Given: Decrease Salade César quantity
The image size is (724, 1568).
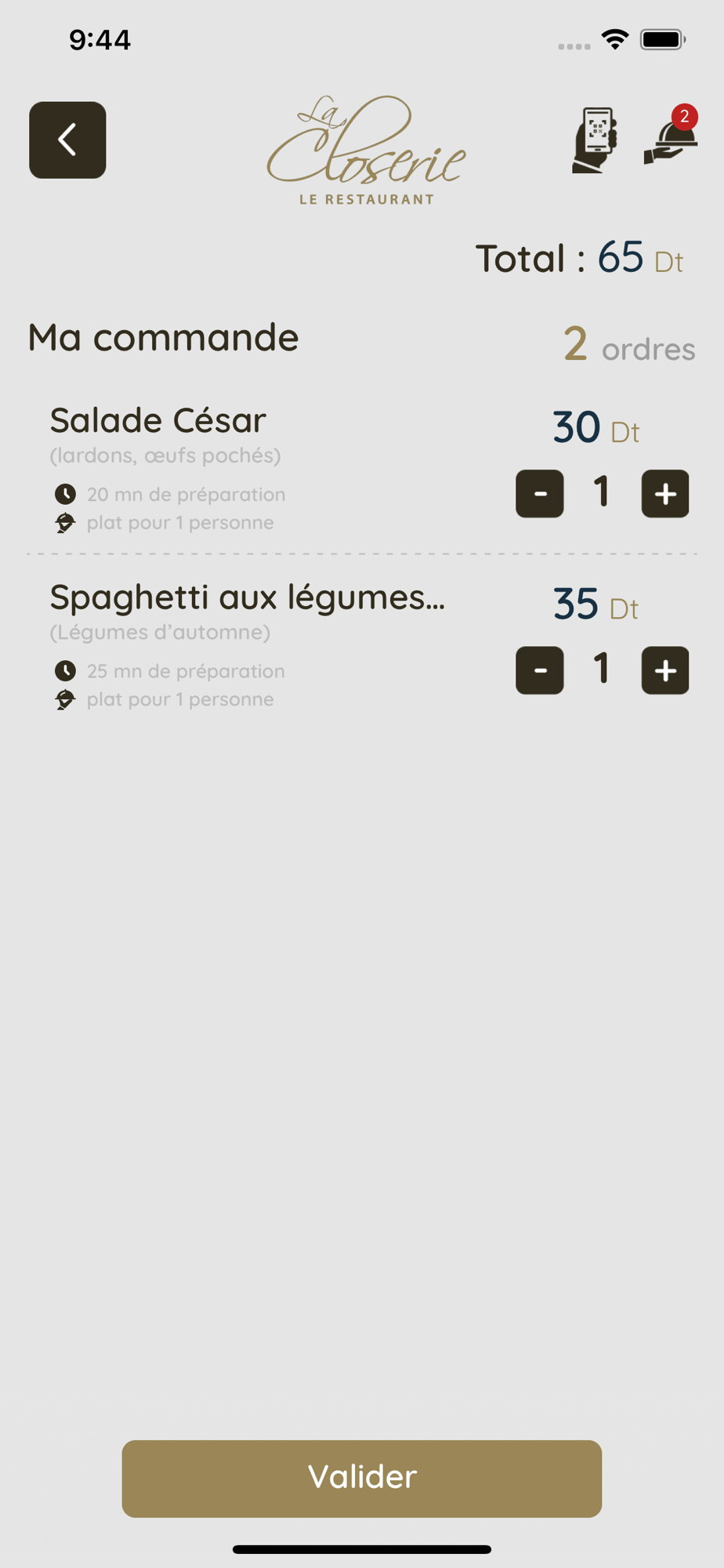Looking at the screenshot, I should coord(540,494).
